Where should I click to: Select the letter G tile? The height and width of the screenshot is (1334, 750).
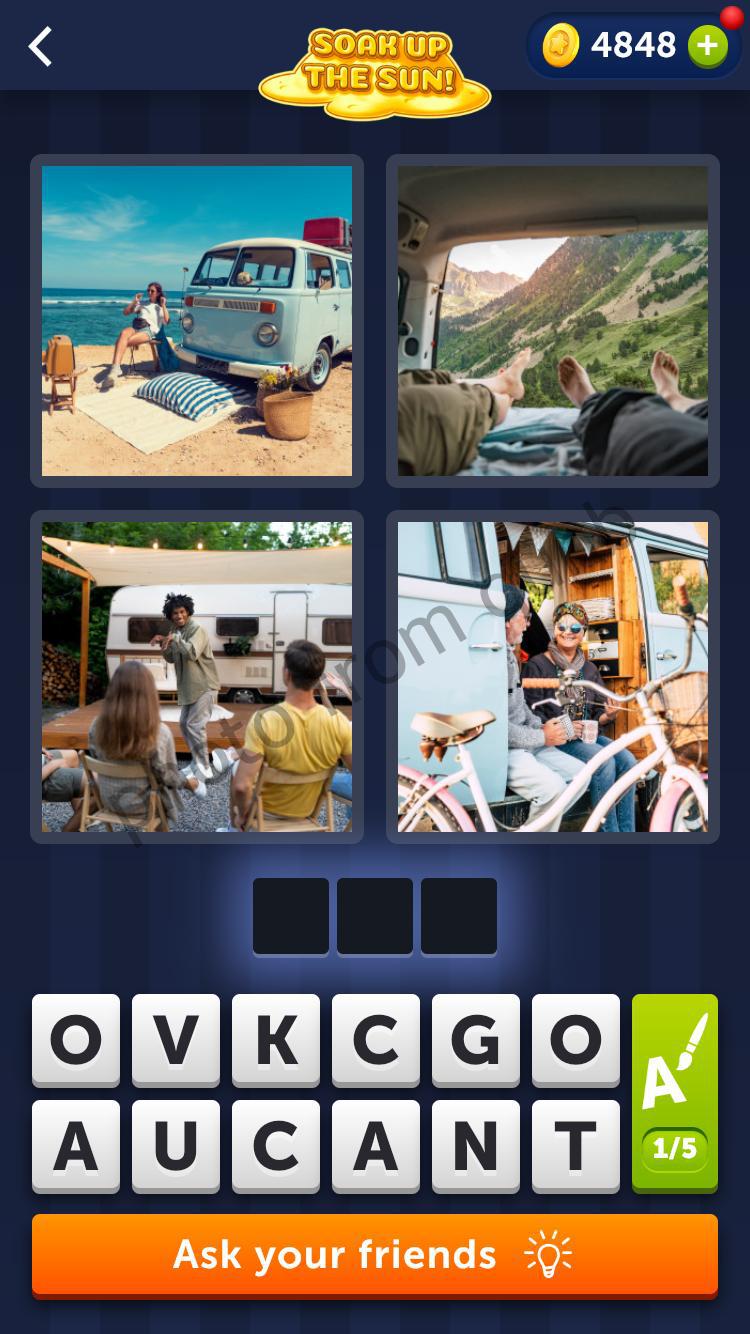[x=475, y=1040]
